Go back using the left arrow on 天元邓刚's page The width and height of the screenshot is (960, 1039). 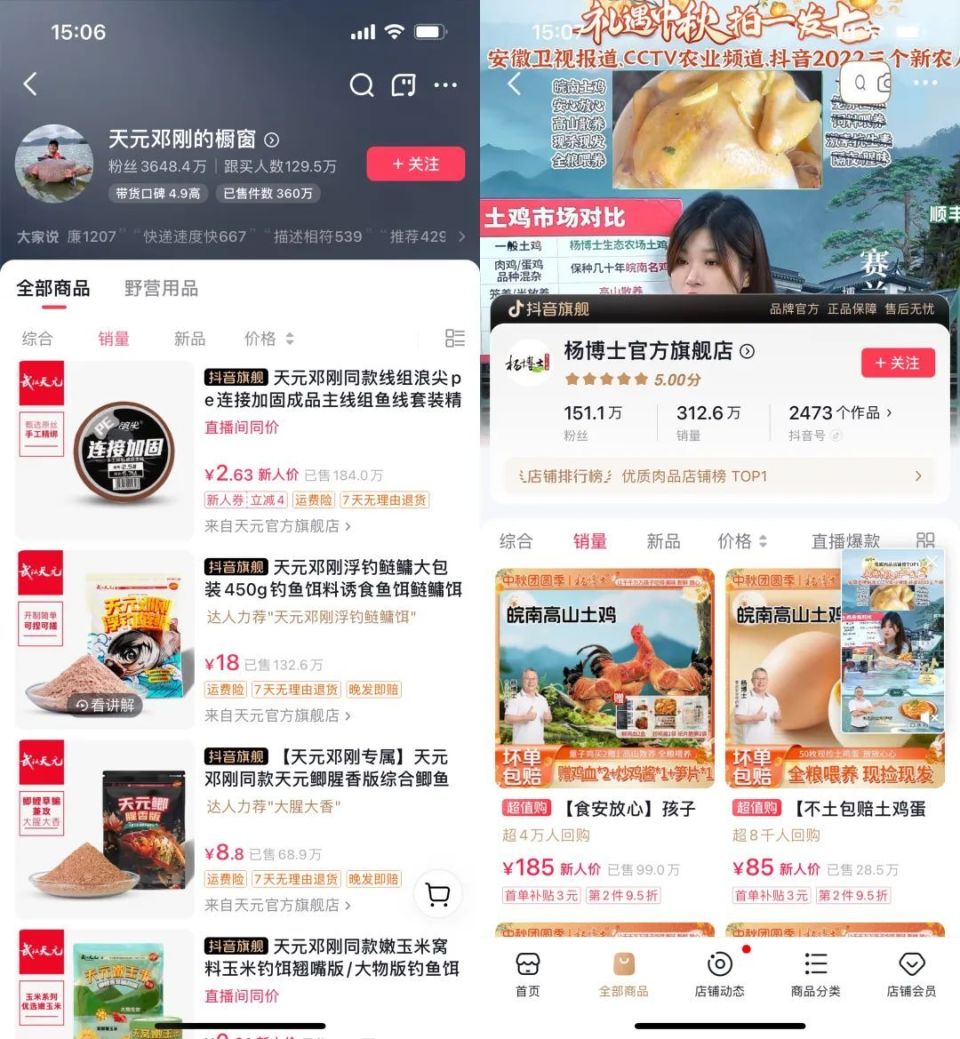(x=31, y=86)
